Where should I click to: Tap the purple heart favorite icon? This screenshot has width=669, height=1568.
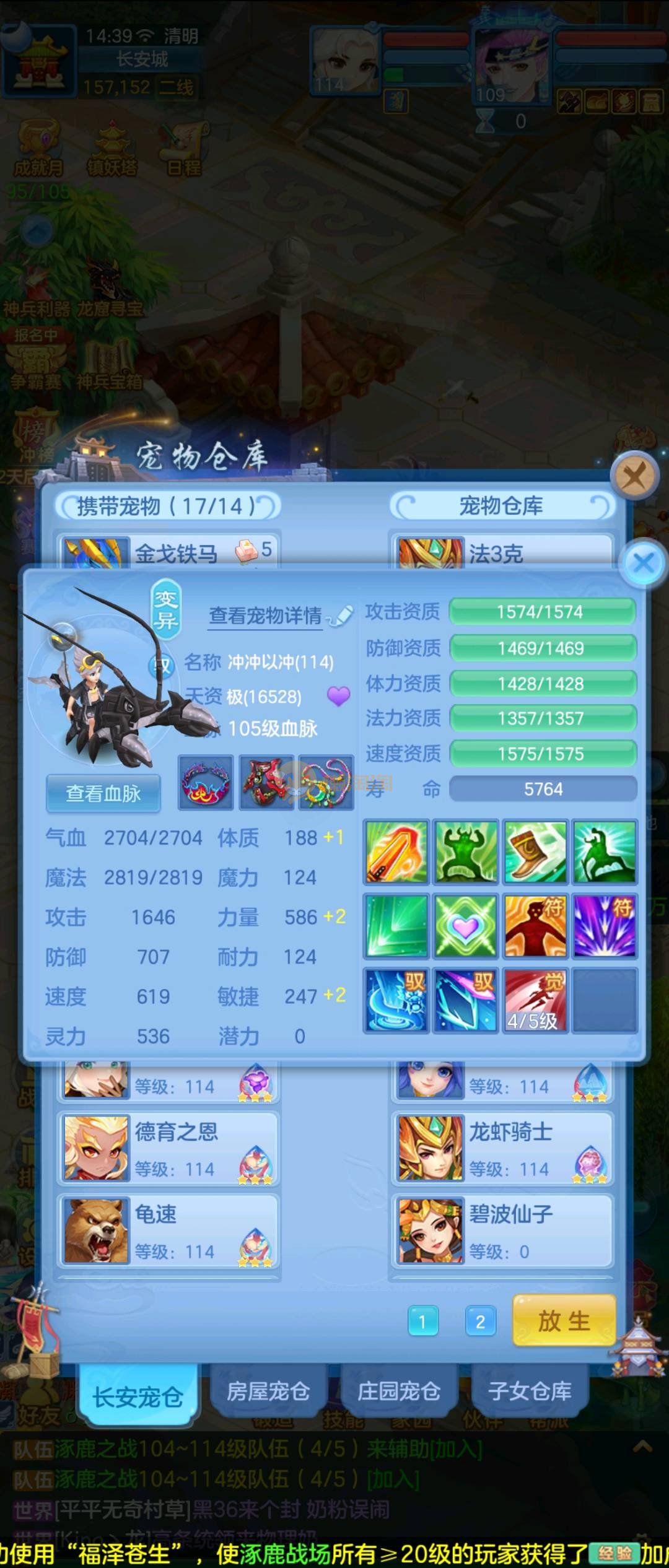click(x=339, y=697)
